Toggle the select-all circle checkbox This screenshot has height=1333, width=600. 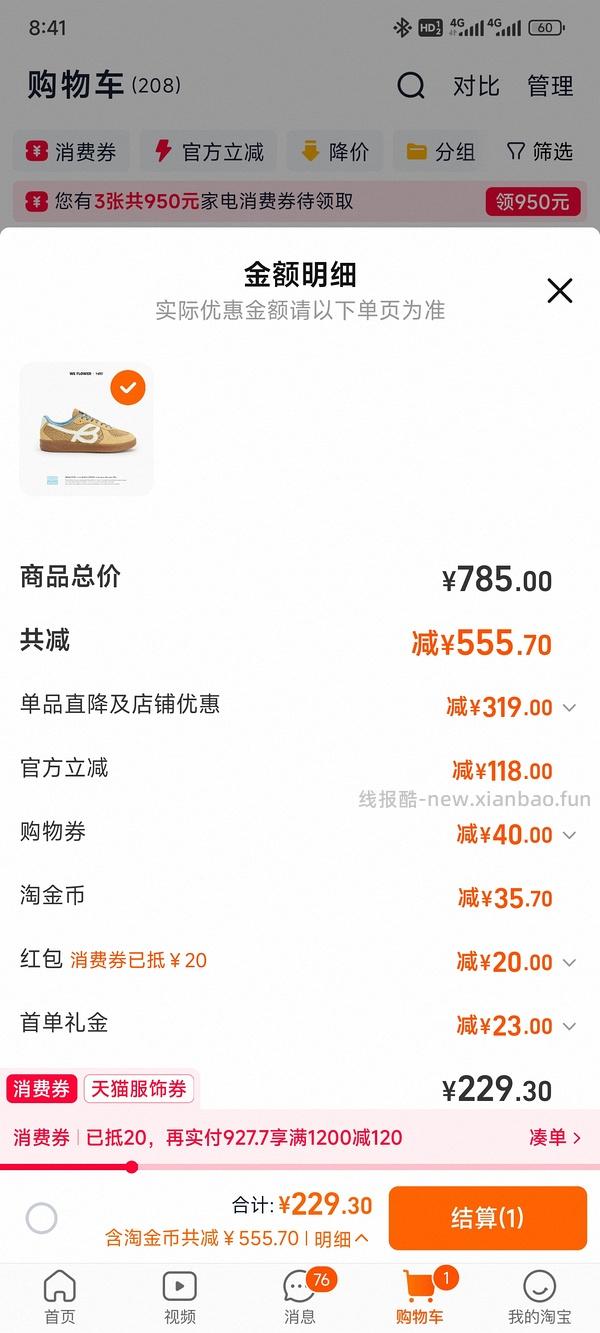point(42,1218)
